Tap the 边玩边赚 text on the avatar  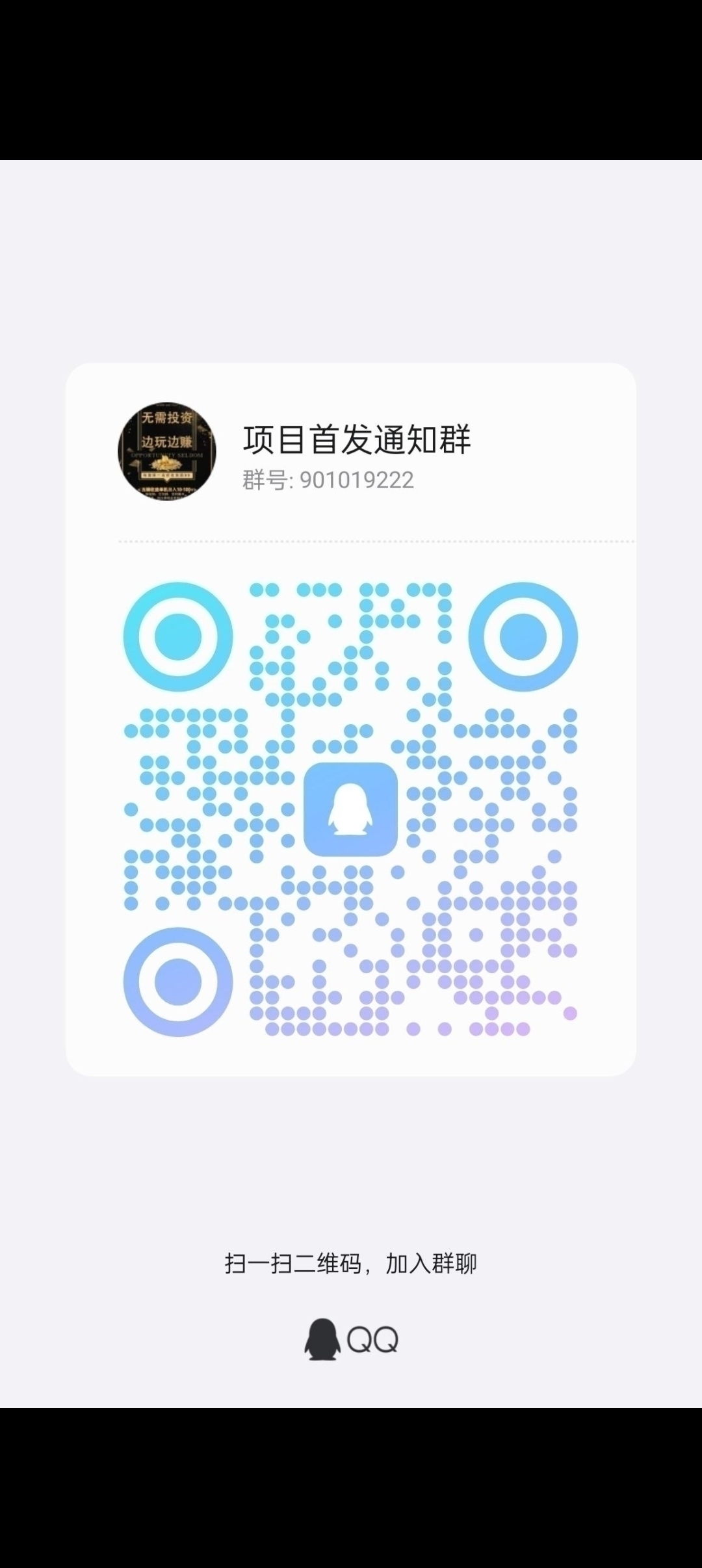coord(168,440)
